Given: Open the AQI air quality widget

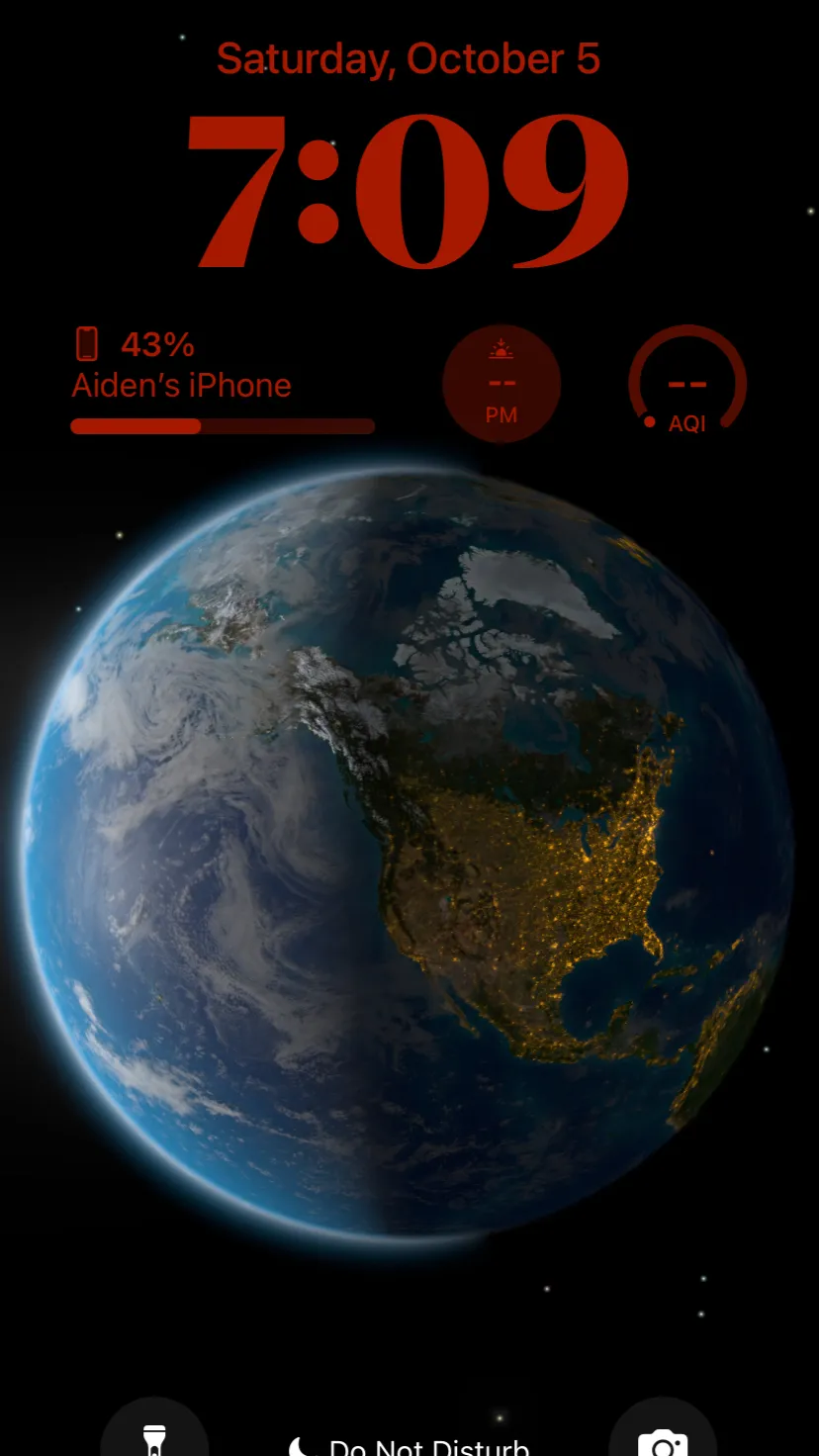Looking at the screenshot, I should point(687,384).
